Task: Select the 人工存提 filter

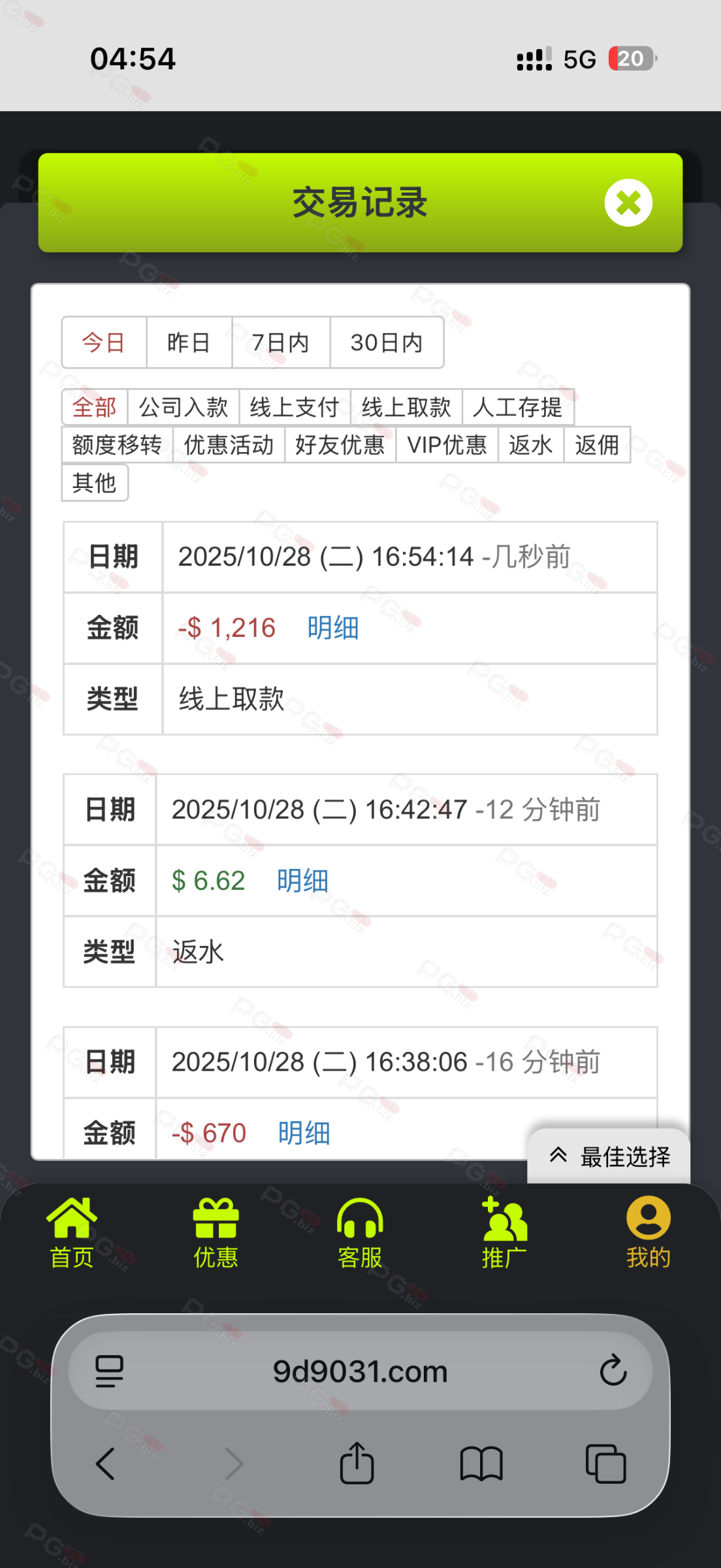Action: tap(518, 407)
